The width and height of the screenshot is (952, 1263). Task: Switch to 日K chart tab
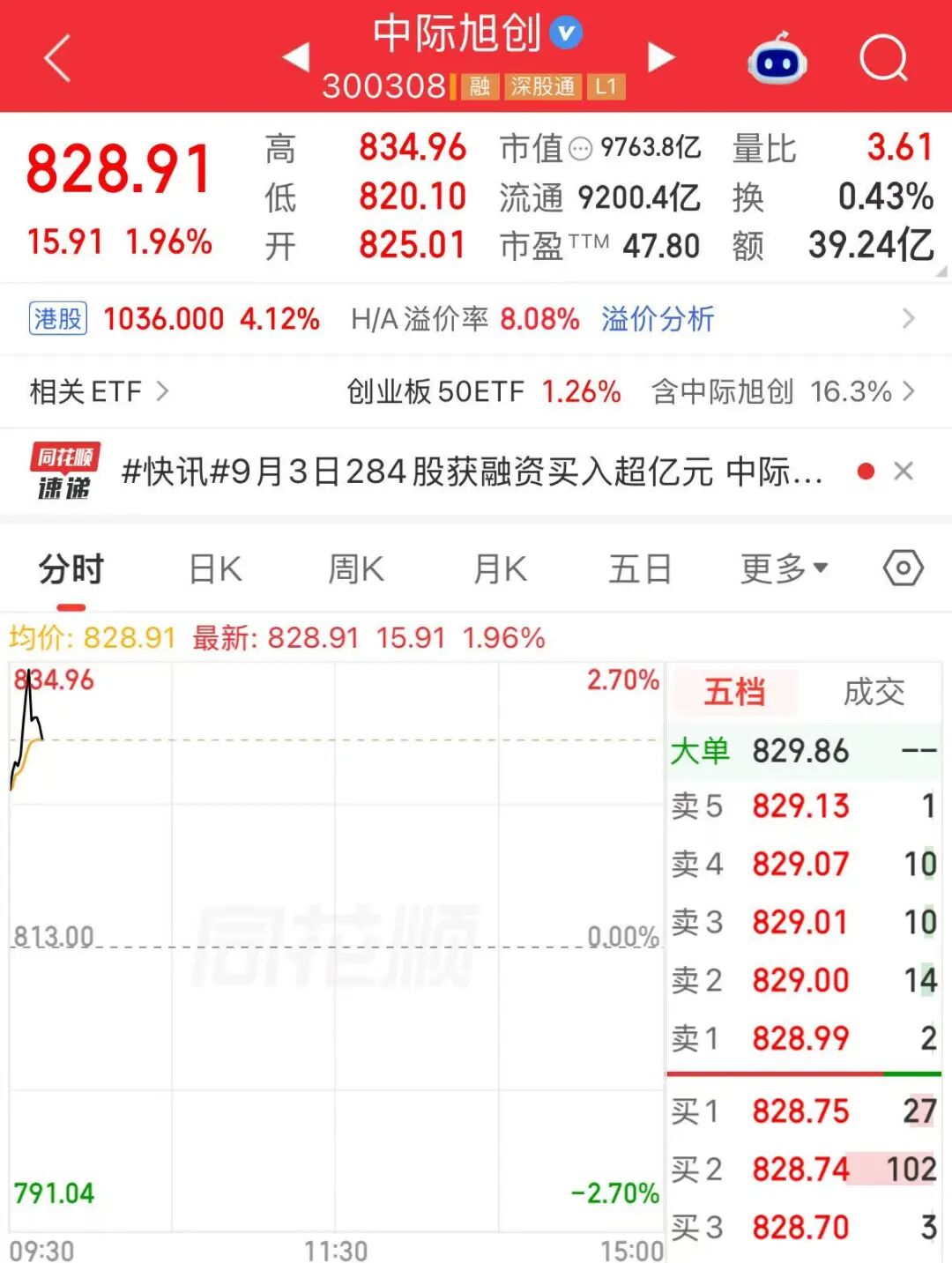pyautogui.click(x=215, y=569)
